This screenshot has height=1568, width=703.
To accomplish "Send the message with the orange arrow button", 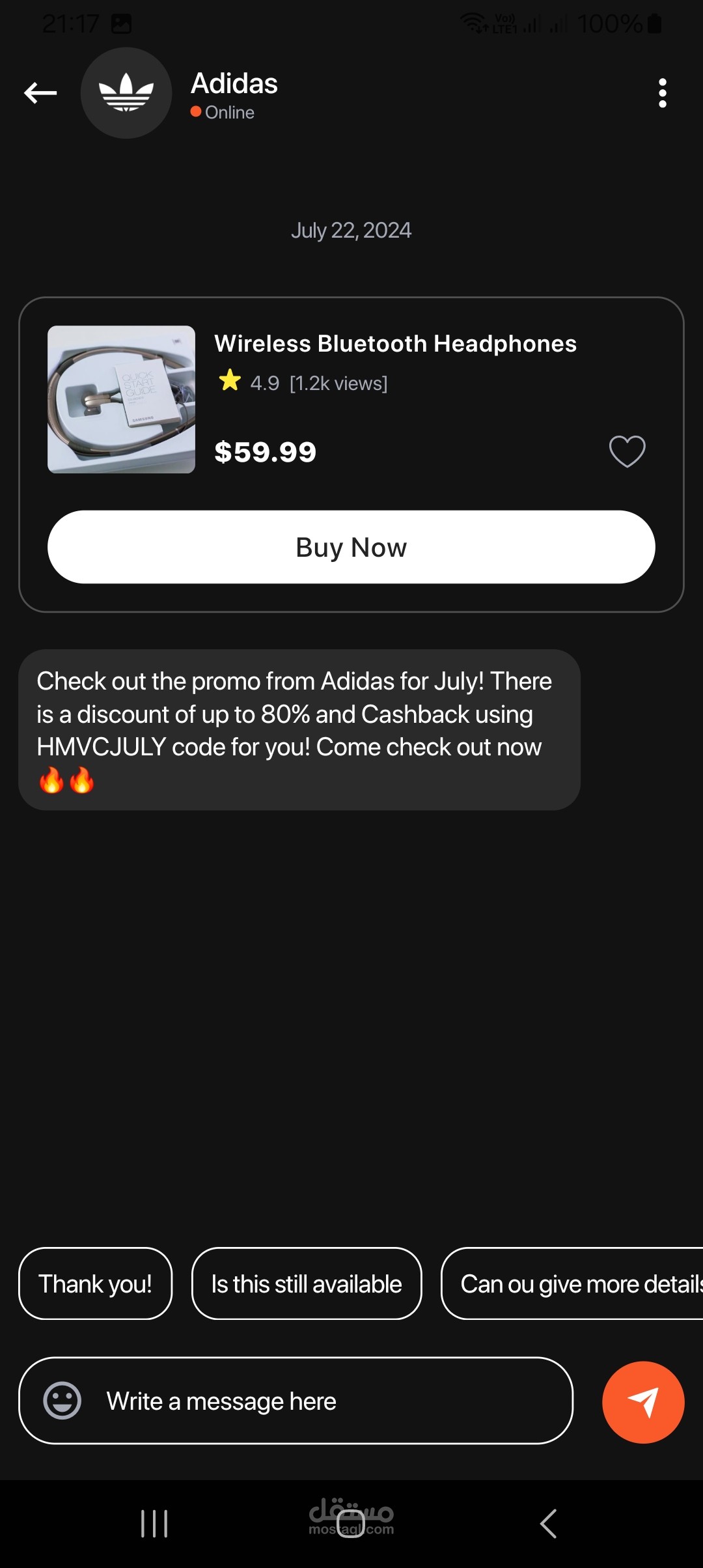I will tap(643, 1402).
